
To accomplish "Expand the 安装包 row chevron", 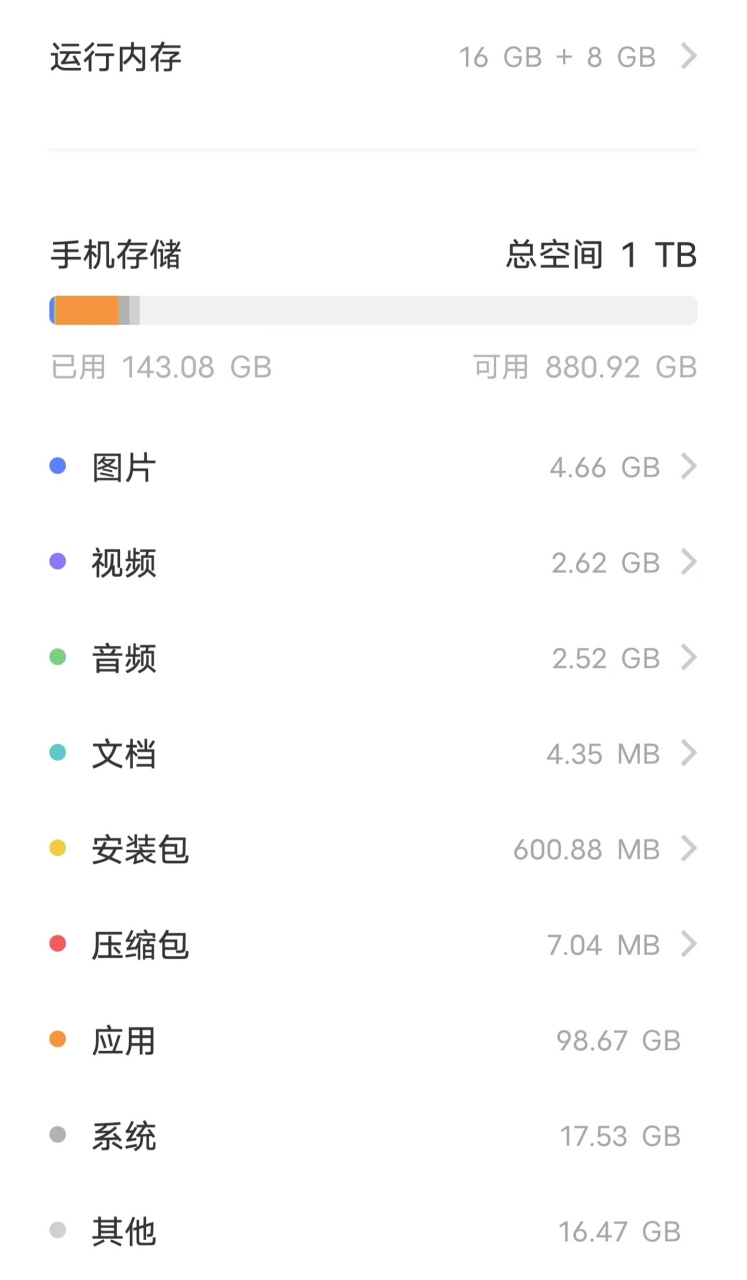I will [688, 848].
